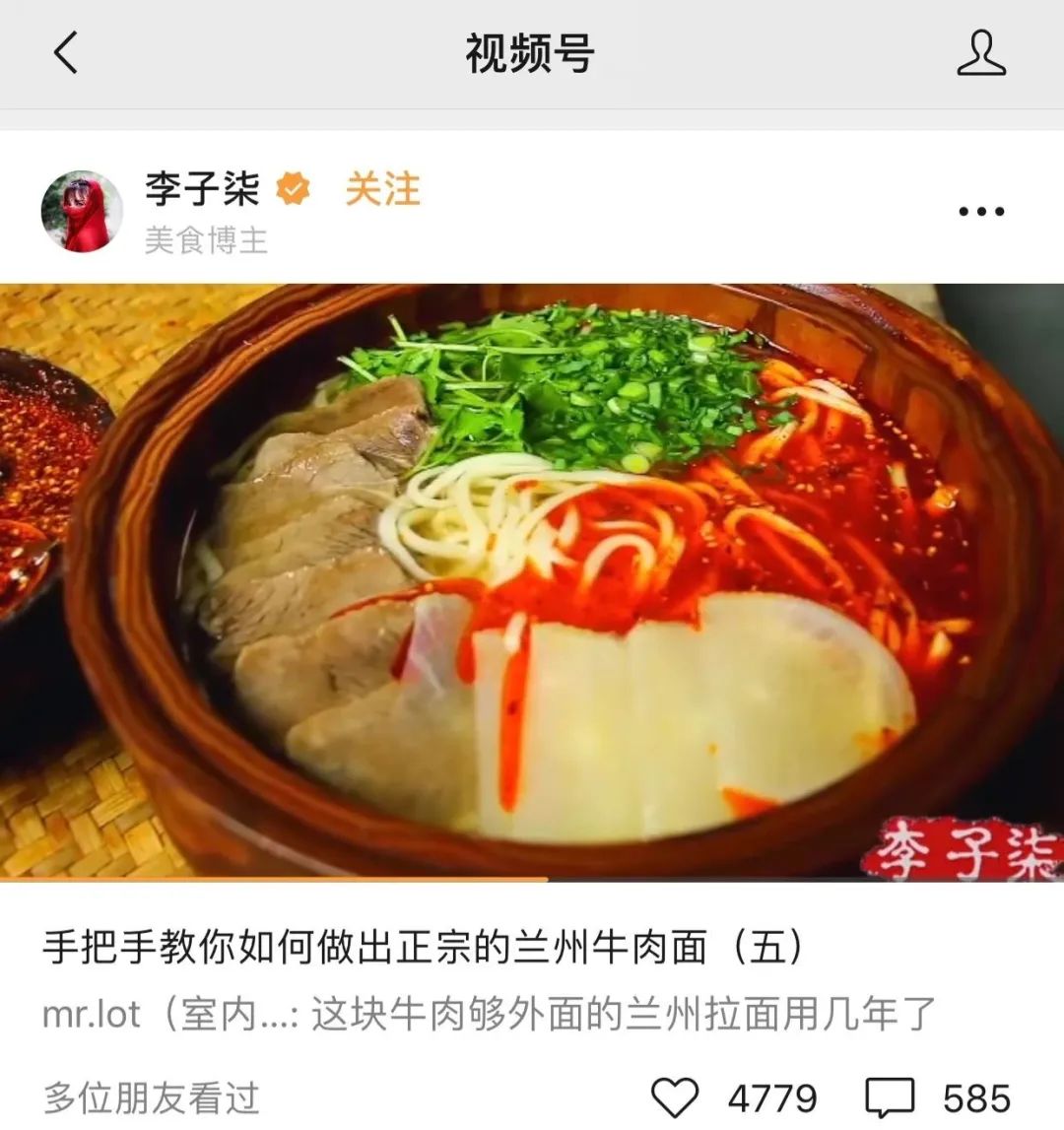Screen dimensions: 1064x1130
Task: Open the three-dot more options menu
Action: [x=981, y=212]
